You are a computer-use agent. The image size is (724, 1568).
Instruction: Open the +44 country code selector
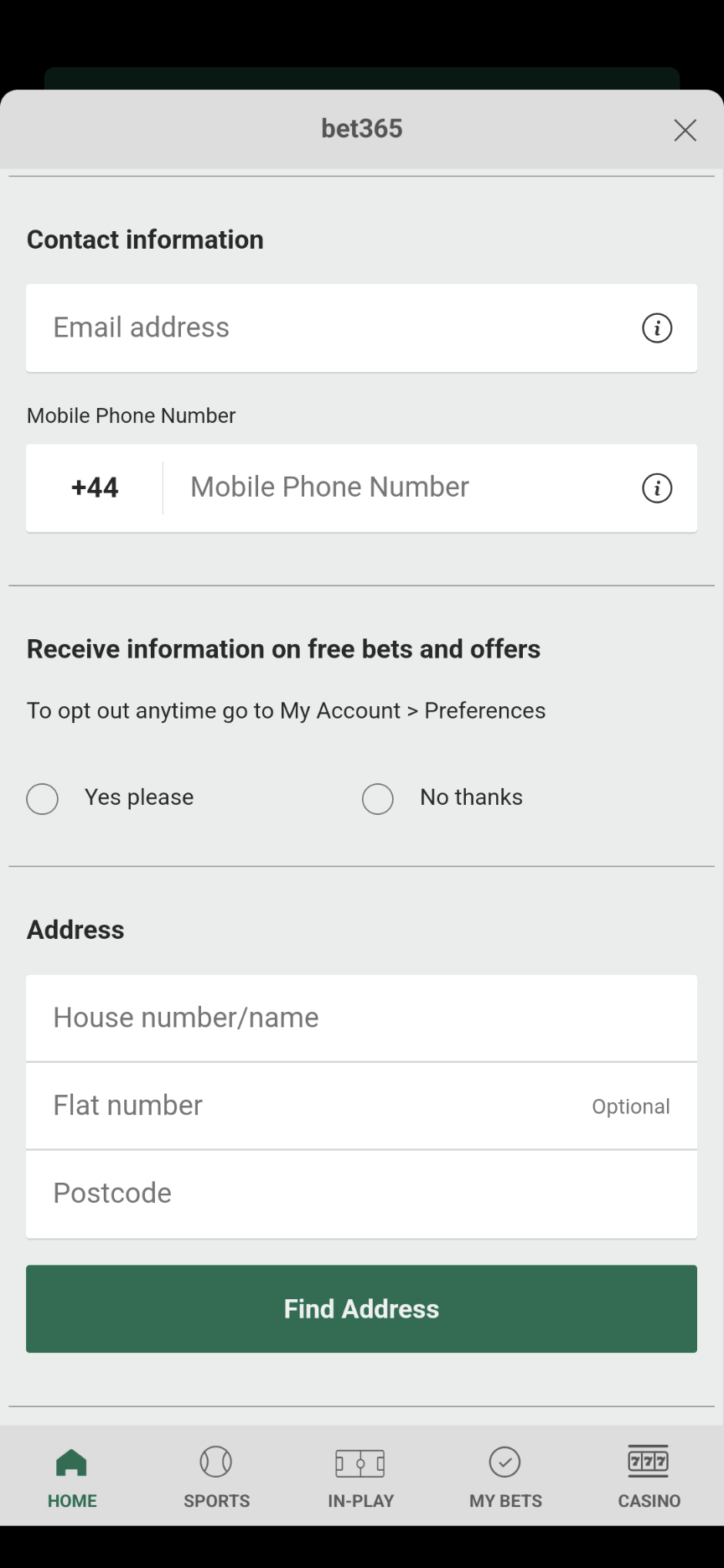pos(94,487)
